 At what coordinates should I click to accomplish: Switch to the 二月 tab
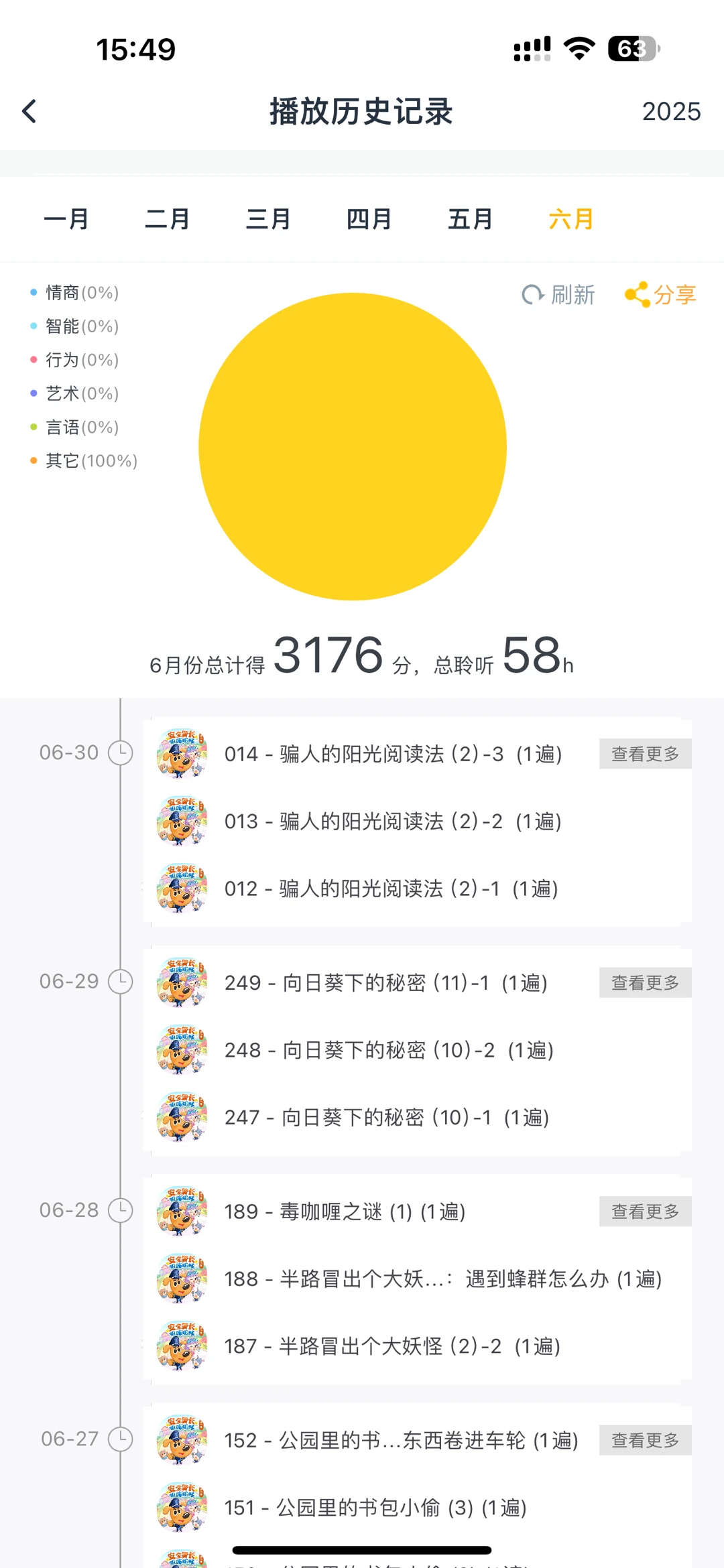pos(168,219)
